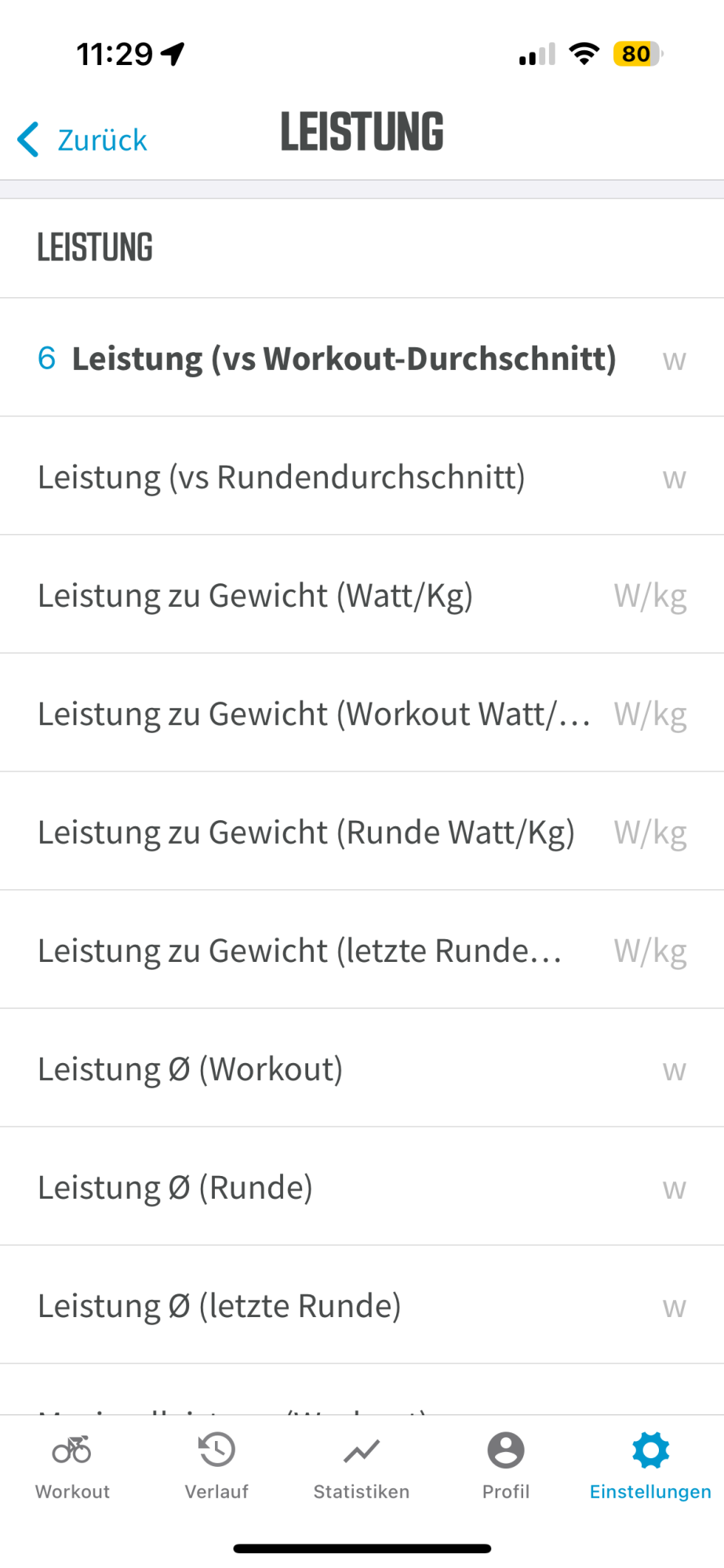Open the Profil tab
The image size is (724, 1568).
coord(506,1466)
